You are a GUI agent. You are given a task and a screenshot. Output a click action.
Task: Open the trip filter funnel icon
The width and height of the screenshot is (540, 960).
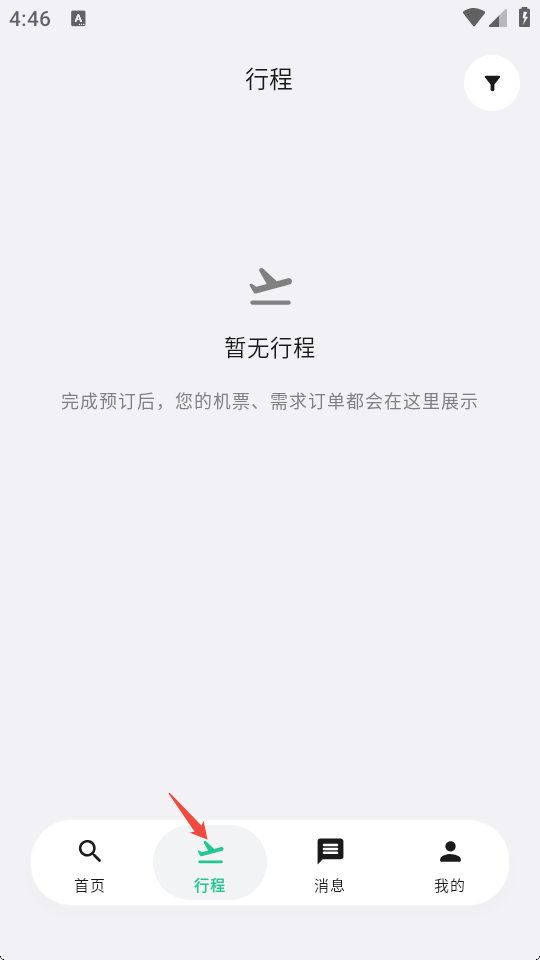492,83
